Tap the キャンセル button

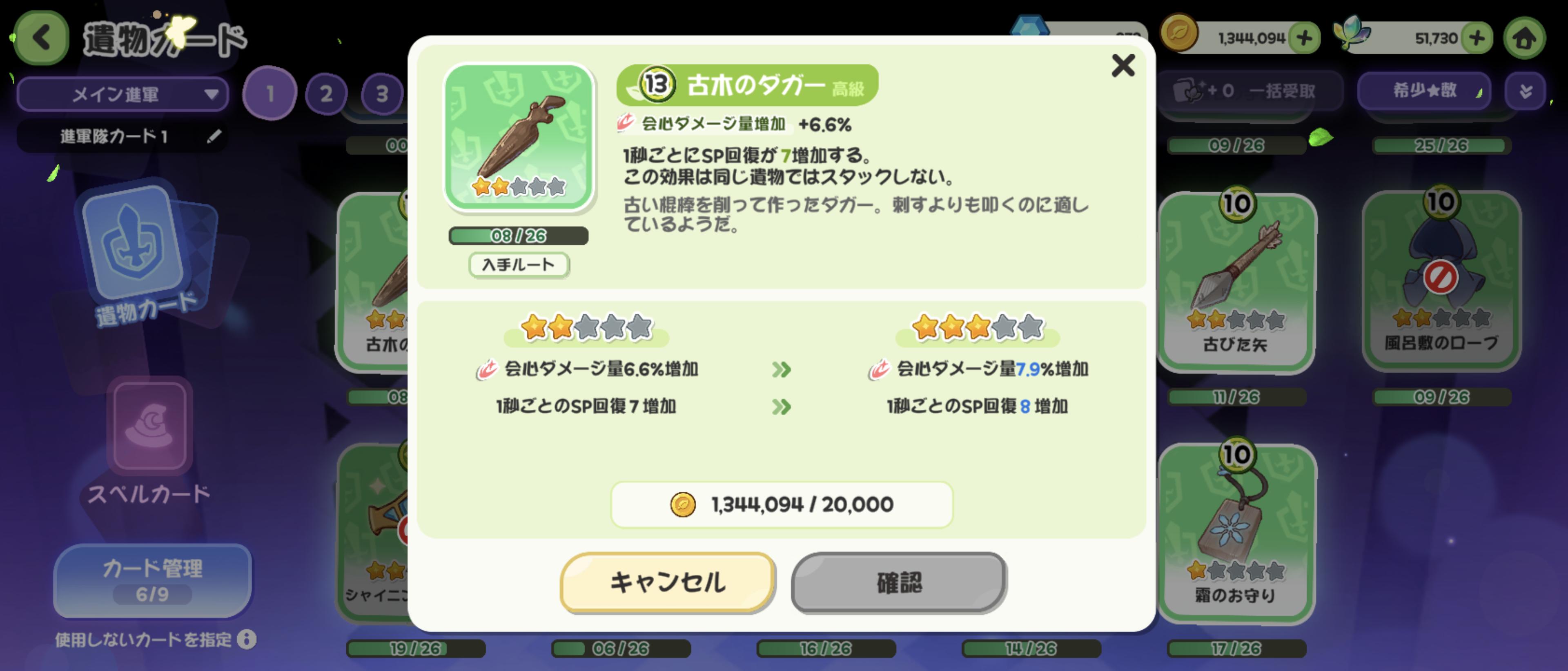[x=667, y=582]
